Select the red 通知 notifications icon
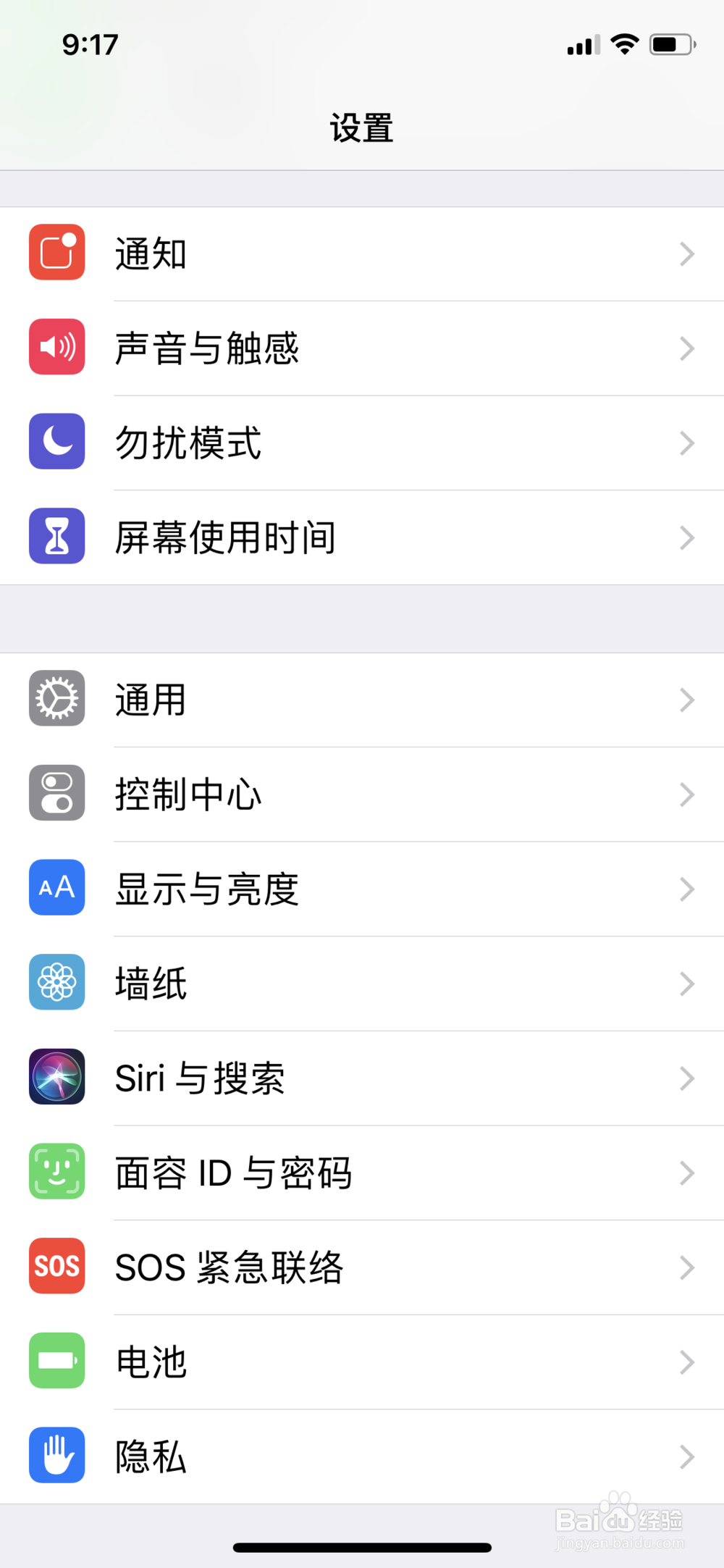The width and height of the screenshot is (724, 1568). coord(56,253)
